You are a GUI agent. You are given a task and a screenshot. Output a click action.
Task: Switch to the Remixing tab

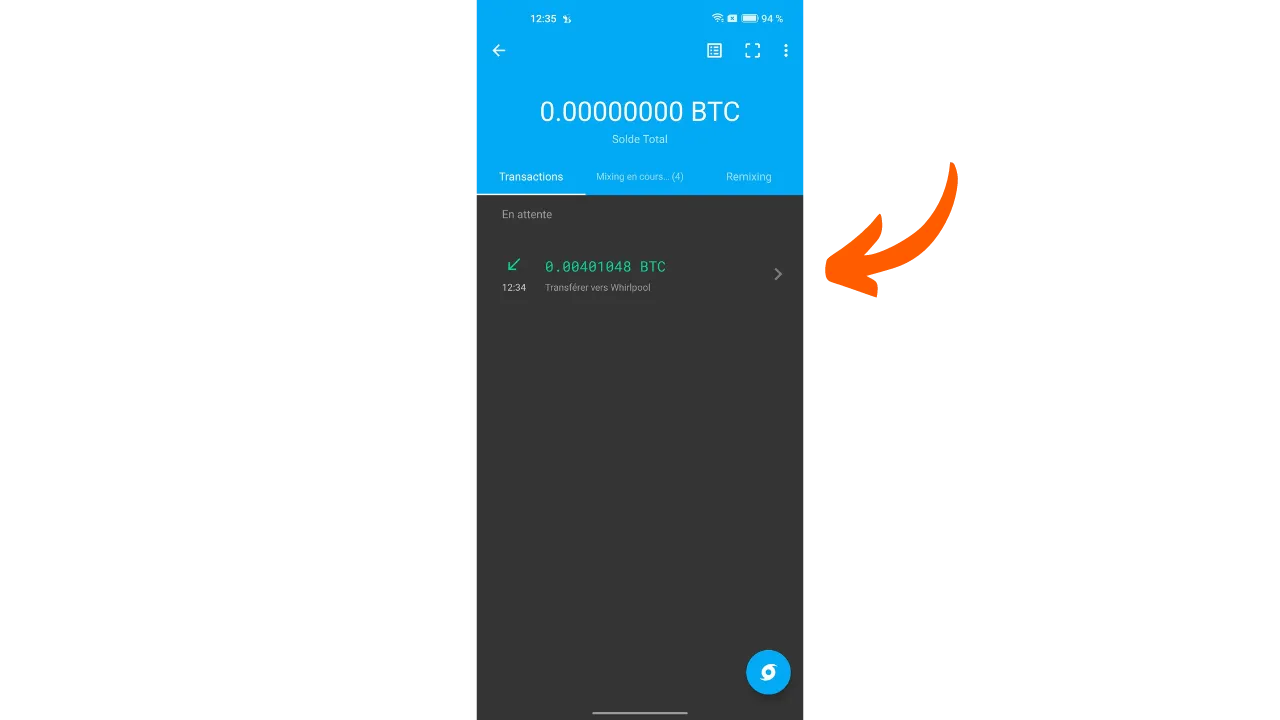click(748, 177)
